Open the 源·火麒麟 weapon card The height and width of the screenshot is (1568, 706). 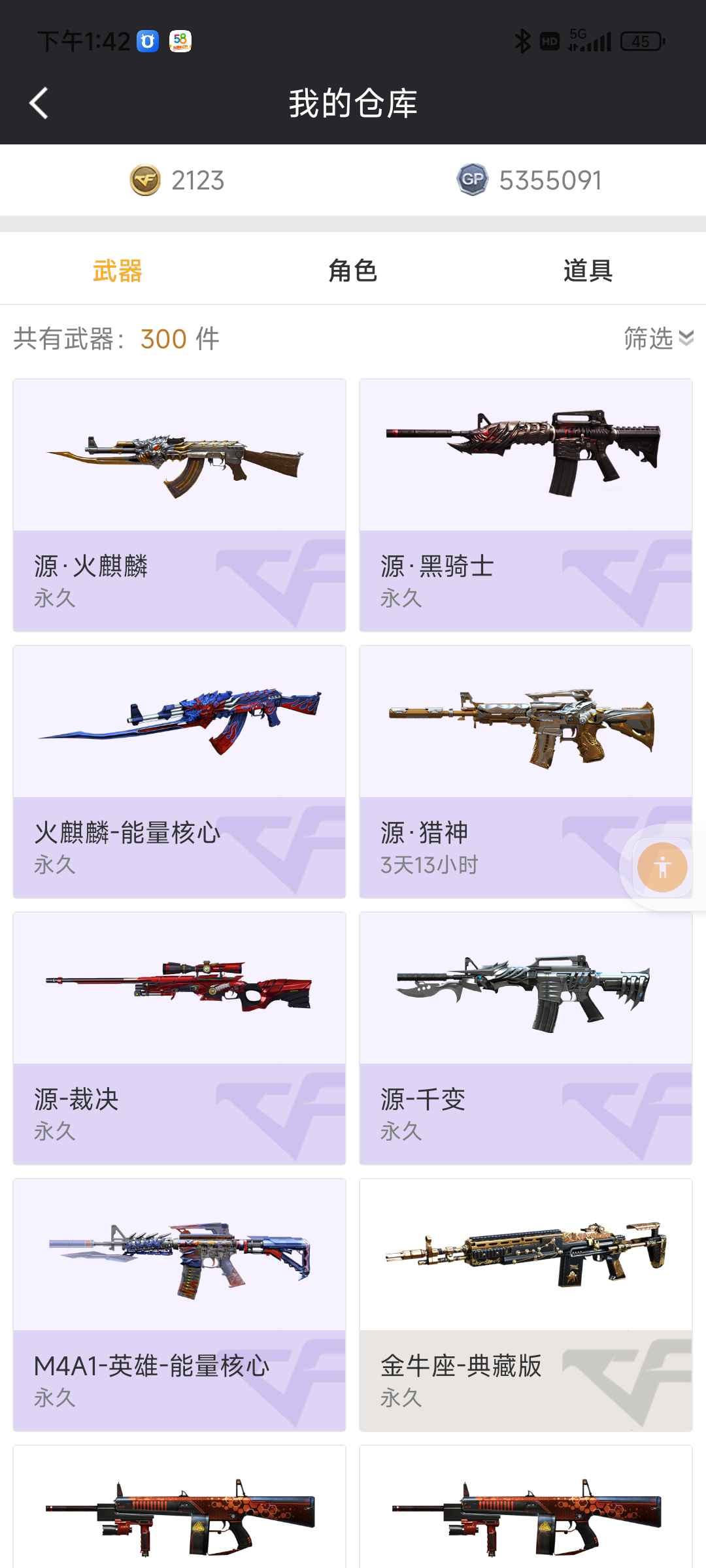click(x=179, y=504)
